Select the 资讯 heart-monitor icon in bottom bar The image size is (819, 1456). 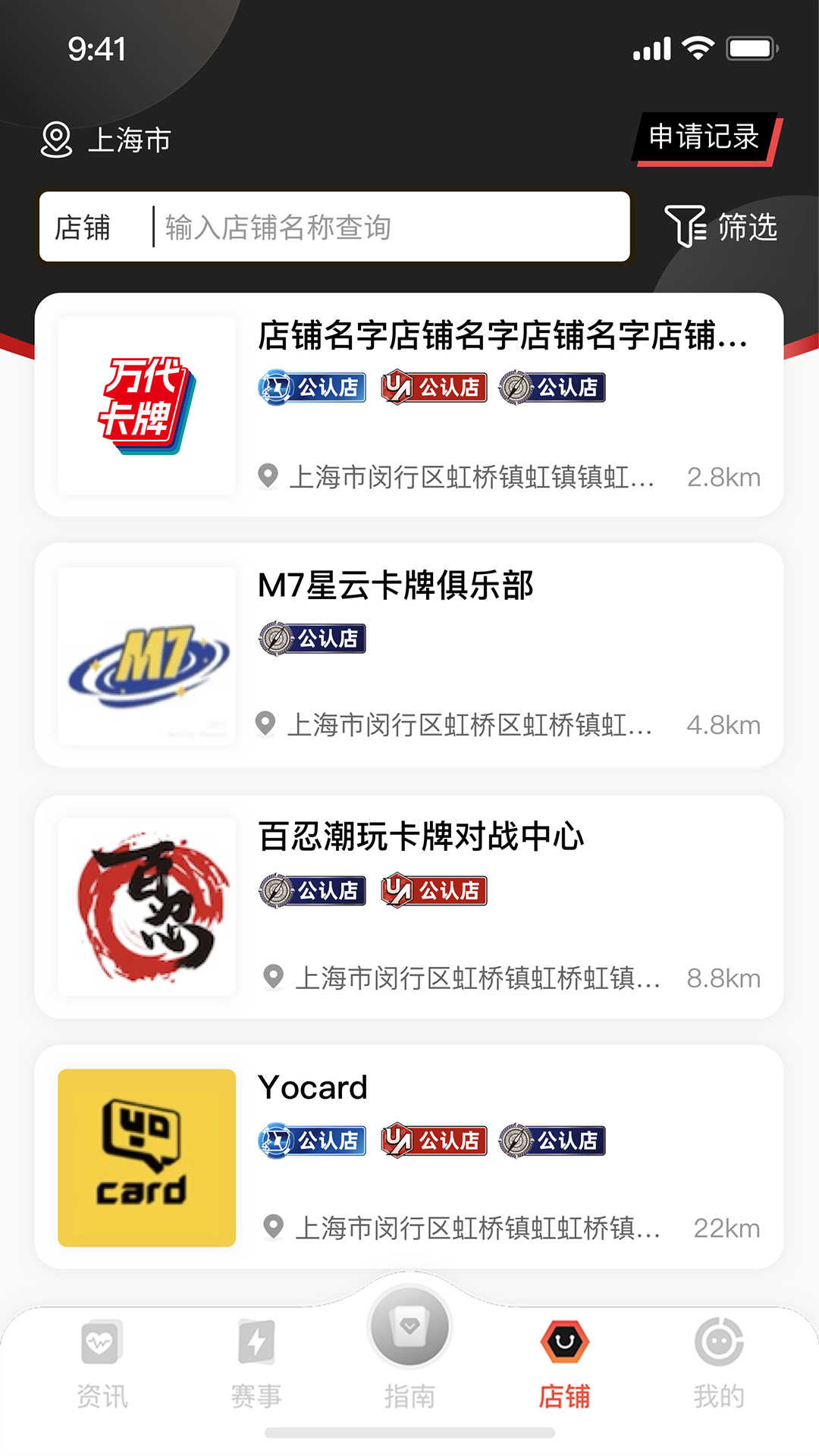(101, 1354)
